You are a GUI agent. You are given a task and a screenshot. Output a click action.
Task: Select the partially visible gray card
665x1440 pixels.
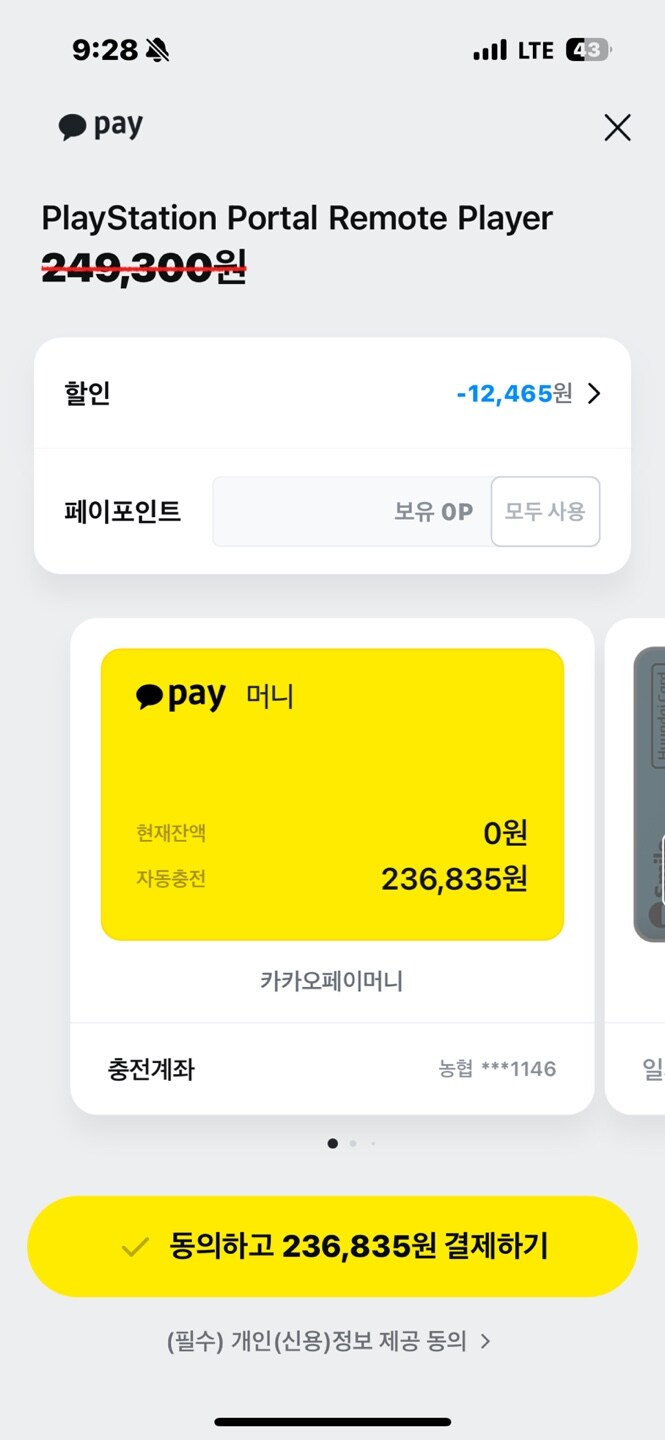tap(649, 794)
